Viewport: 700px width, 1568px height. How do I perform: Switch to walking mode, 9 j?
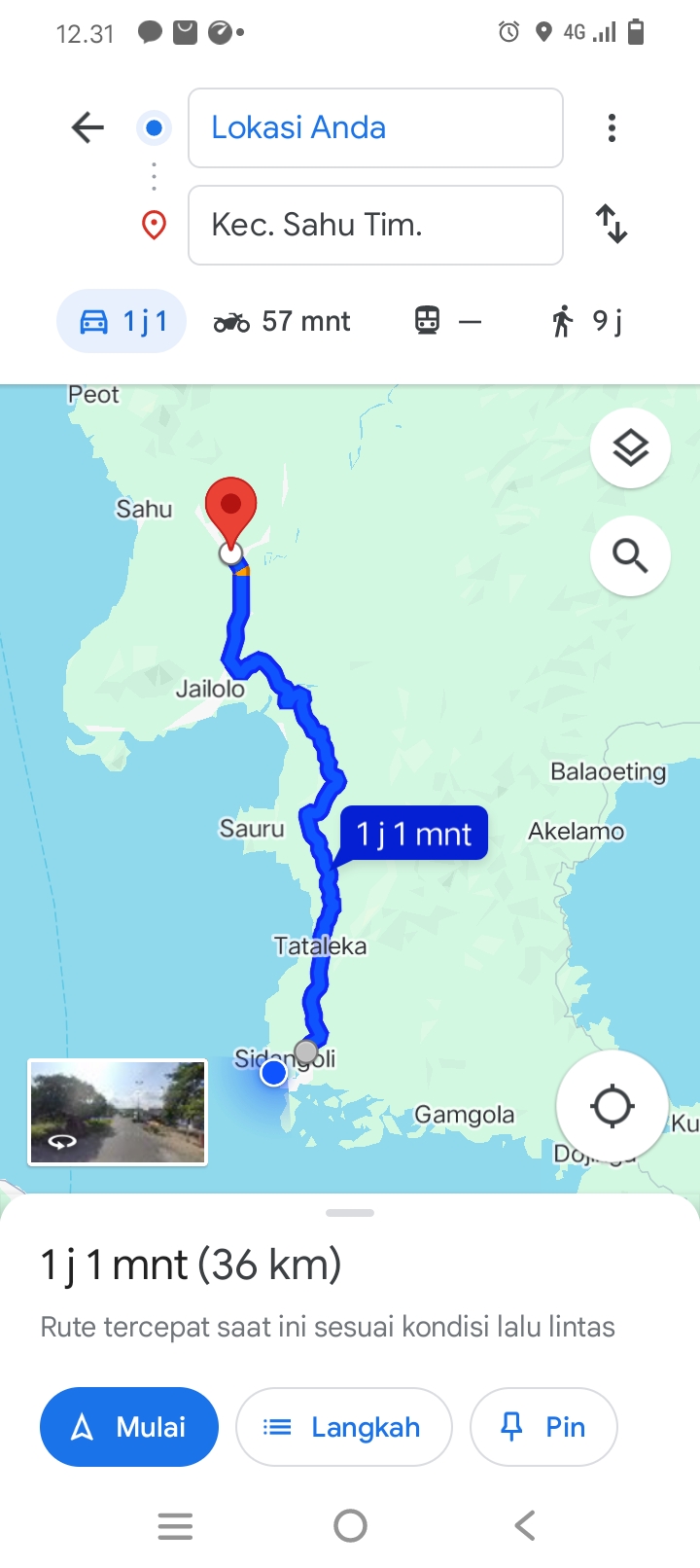586,321
